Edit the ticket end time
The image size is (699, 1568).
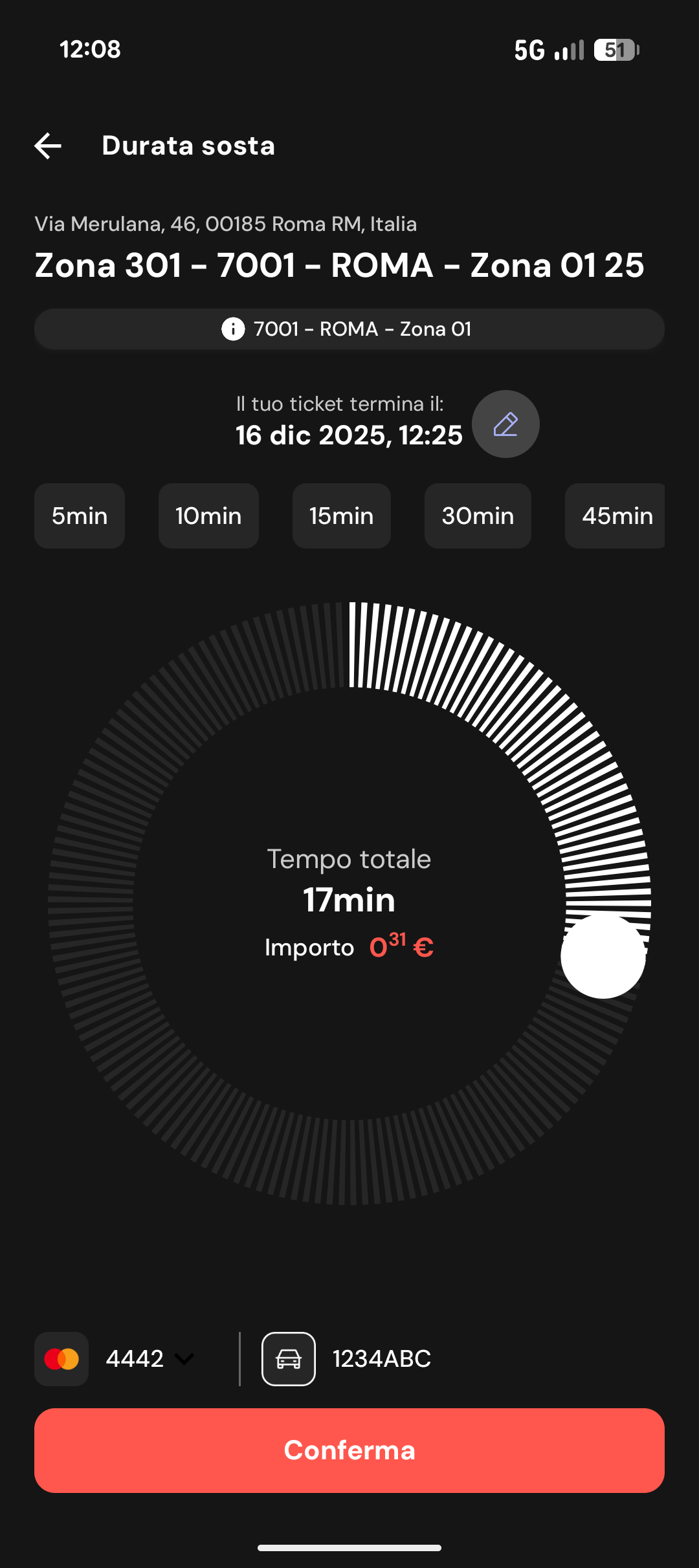(x=505, y=424)
